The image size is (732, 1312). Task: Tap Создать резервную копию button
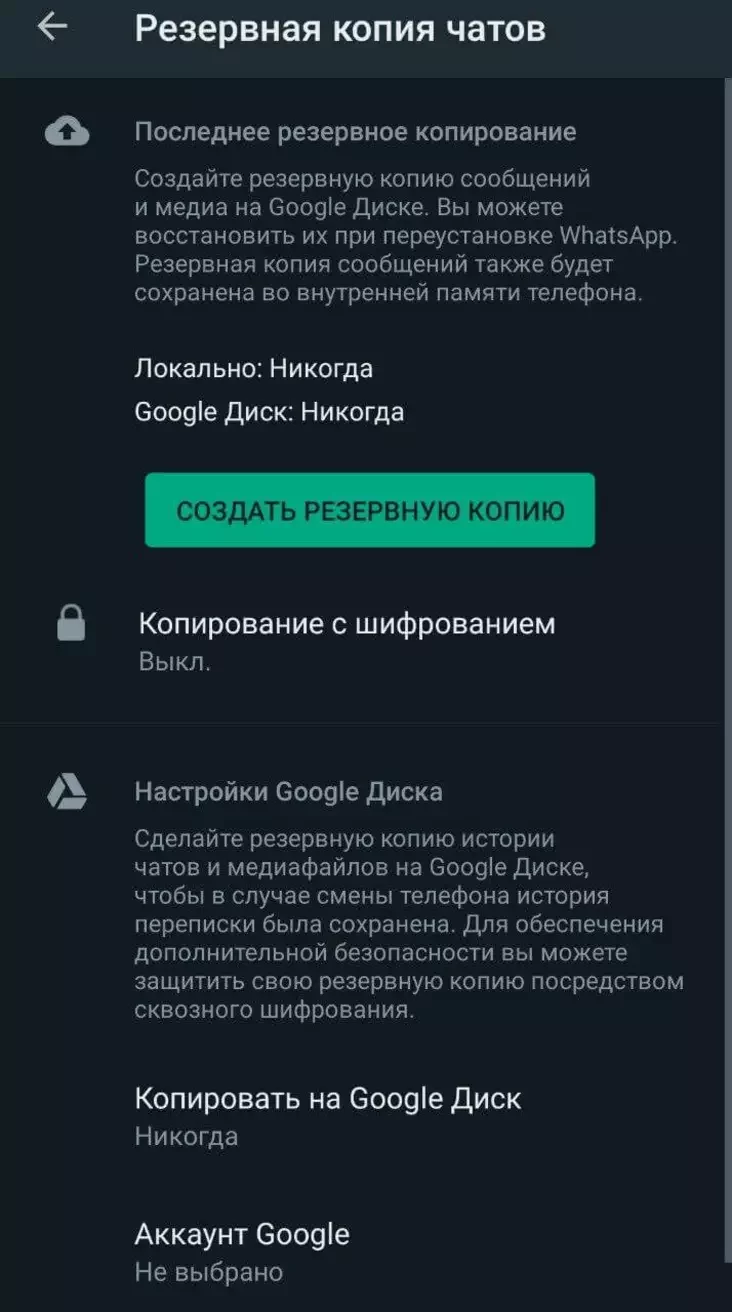370,511
